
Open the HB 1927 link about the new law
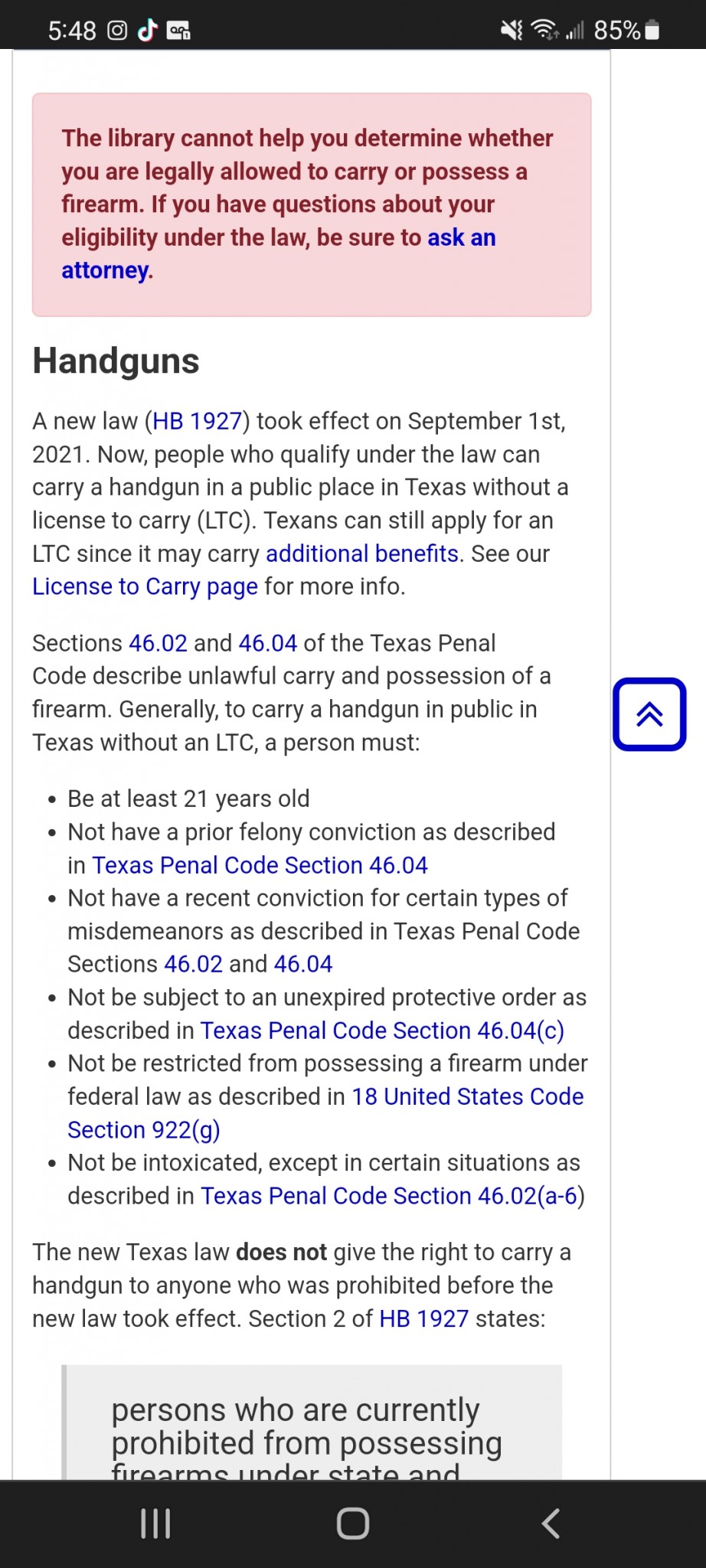[x=197, y=421]
